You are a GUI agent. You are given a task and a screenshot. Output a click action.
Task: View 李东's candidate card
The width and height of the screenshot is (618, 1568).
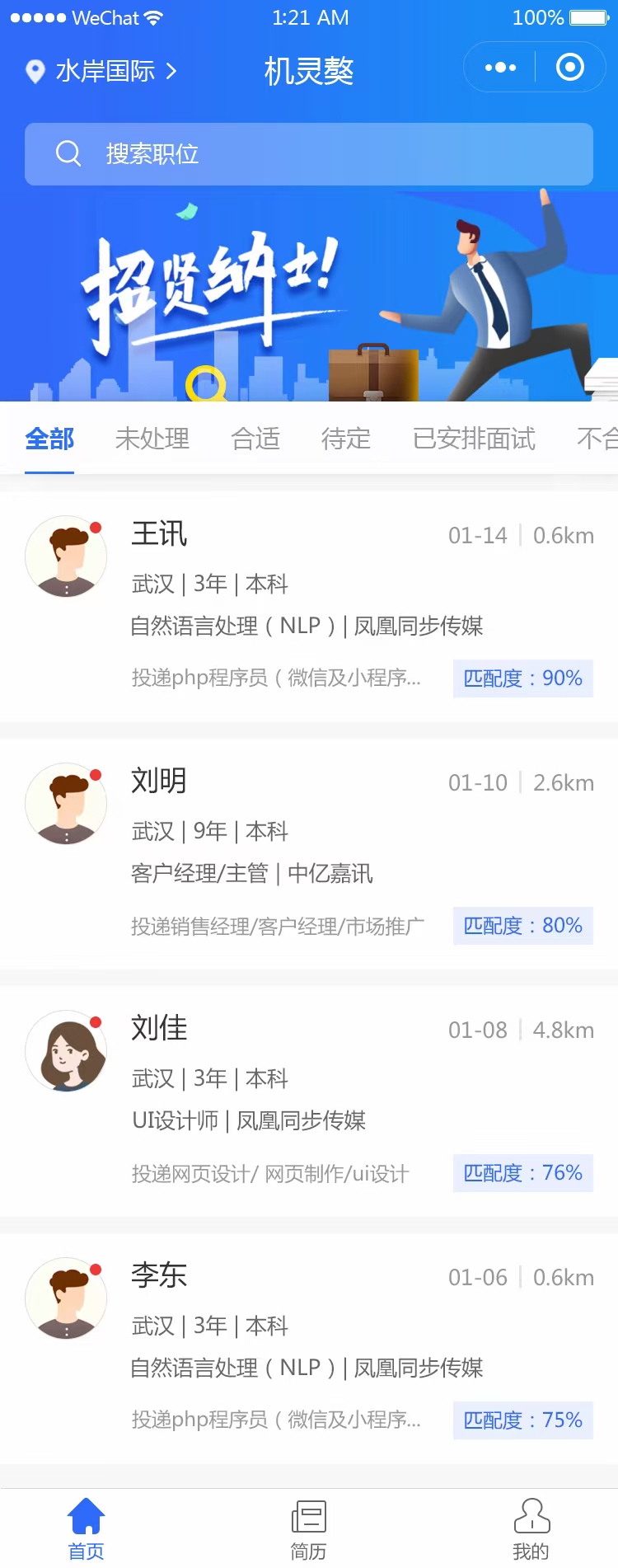tap(309, 1348)
